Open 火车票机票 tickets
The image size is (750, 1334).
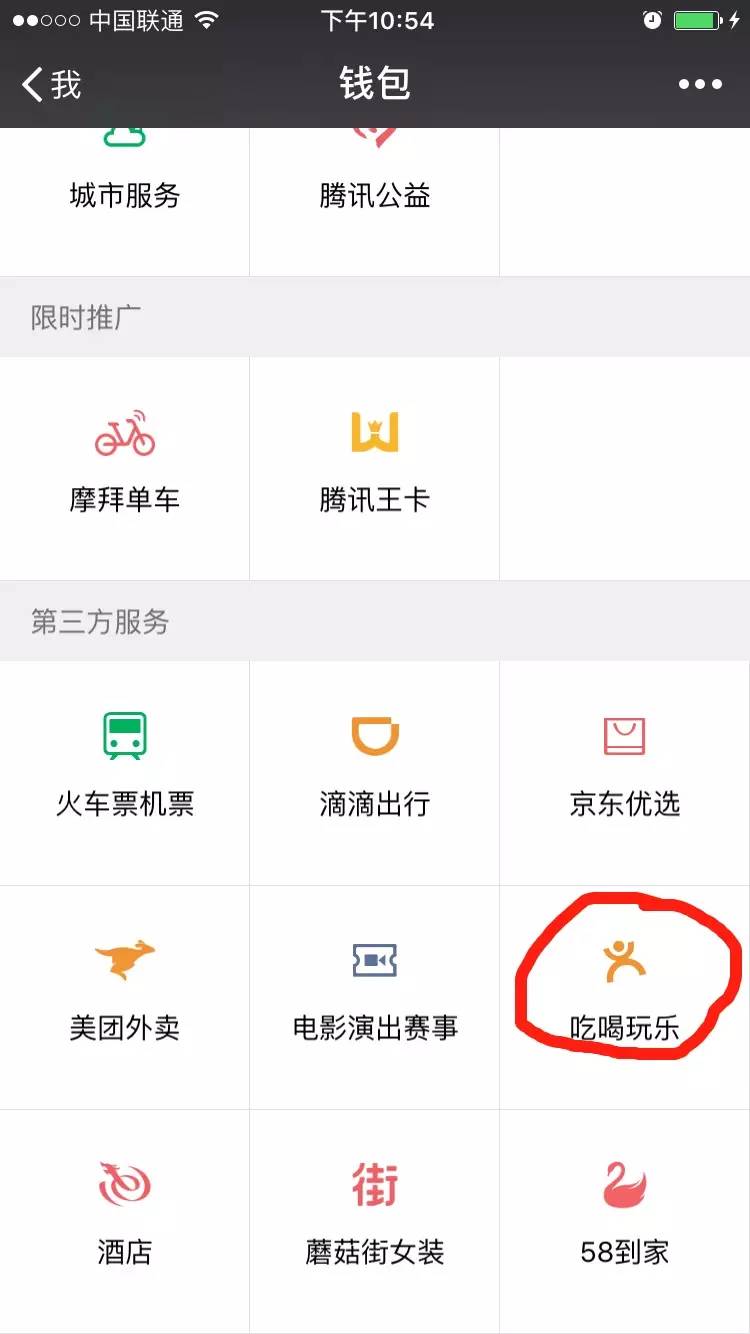click(125, 772)
